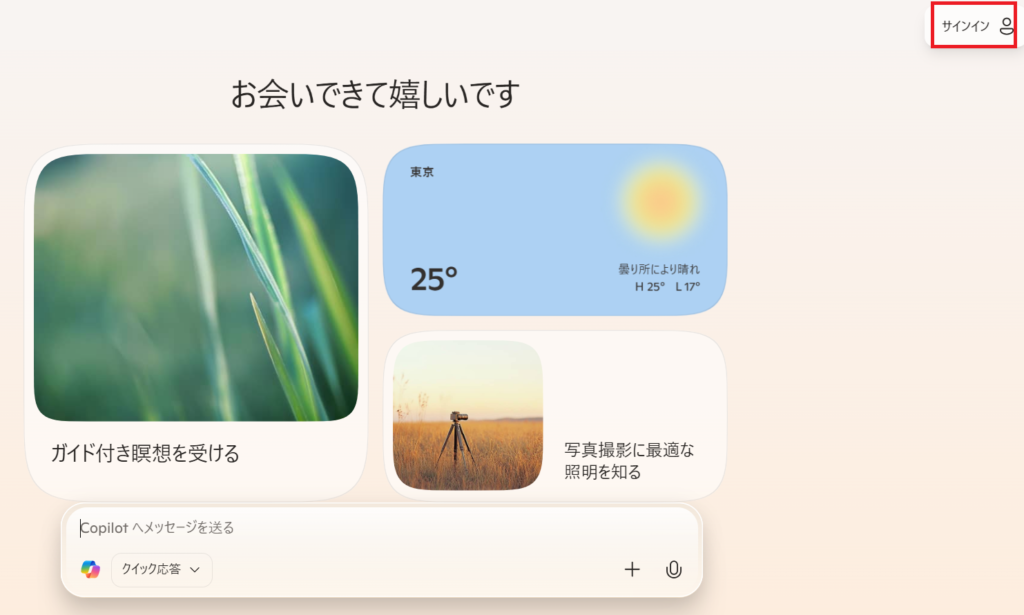Start voice input with the microphone
Viewport: 1024px width, 615px height.
click(674, 570)
